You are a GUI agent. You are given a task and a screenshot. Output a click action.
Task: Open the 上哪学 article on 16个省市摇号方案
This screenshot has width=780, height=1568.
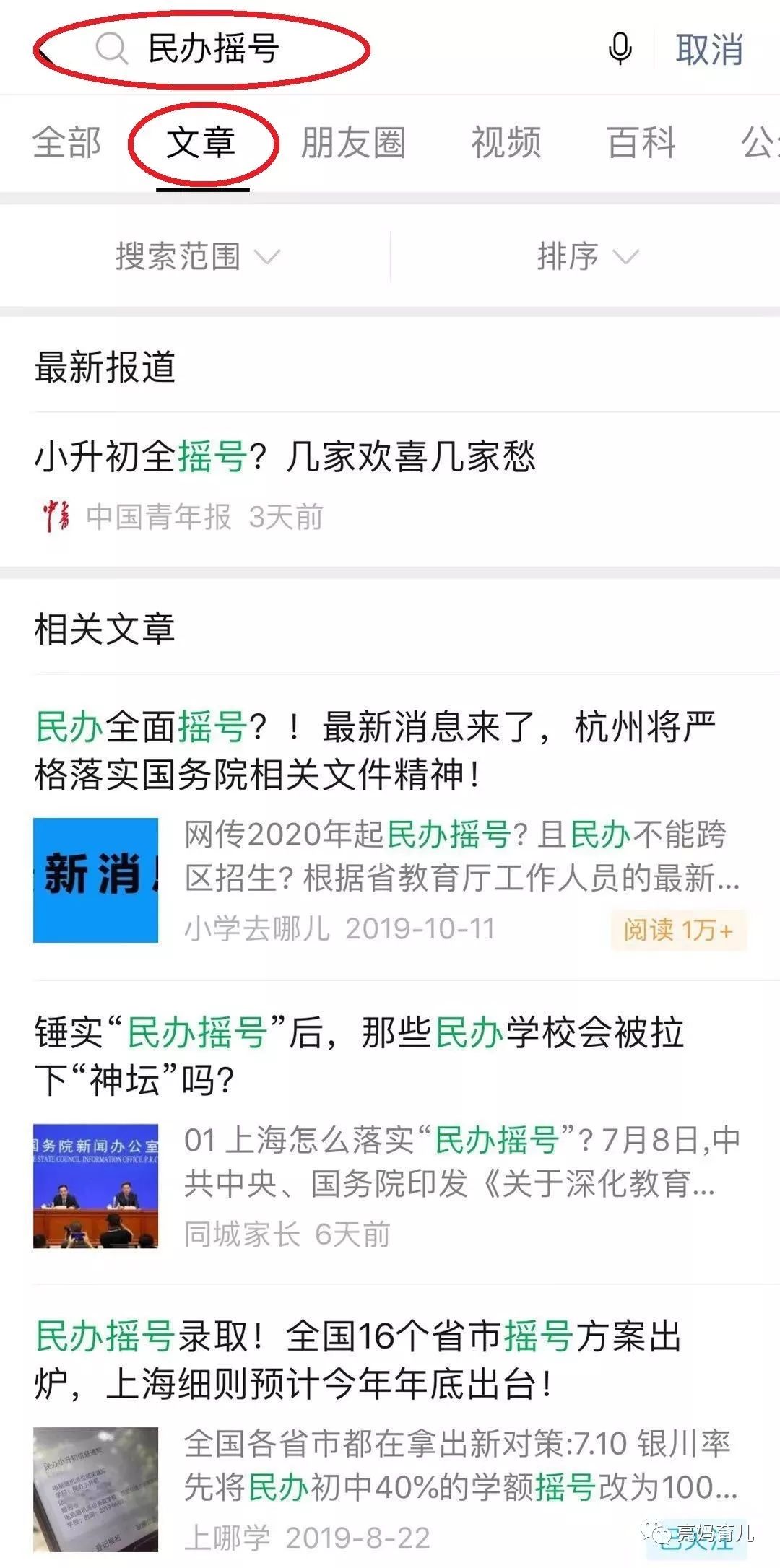click(x=359, y=1360)
